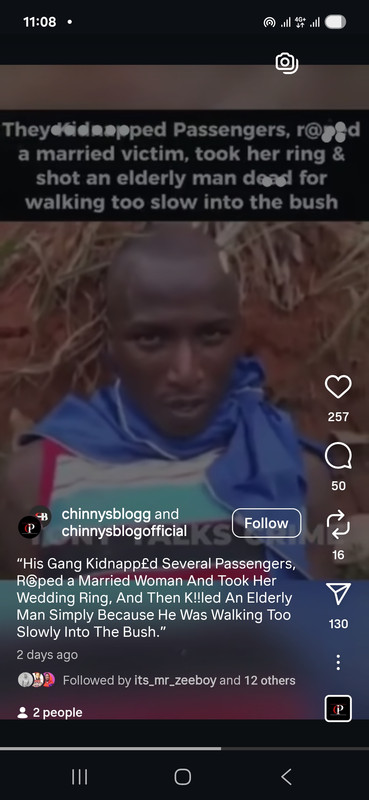Open the comments on this reel
Image resolution: width=369 pixels, height=800 pixels.
pos(338,456)
